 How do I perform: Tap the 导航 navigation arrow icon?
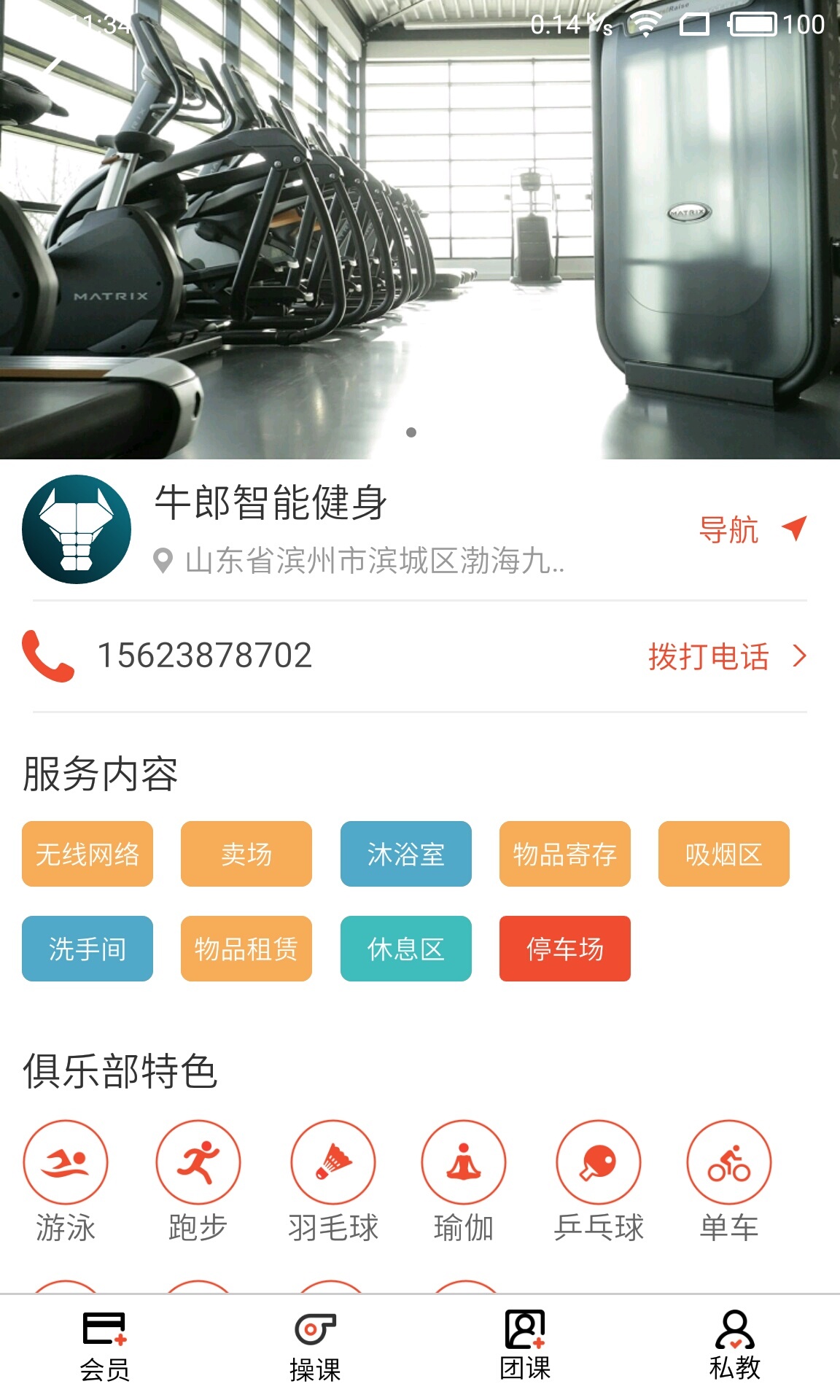tap(794, 528)
